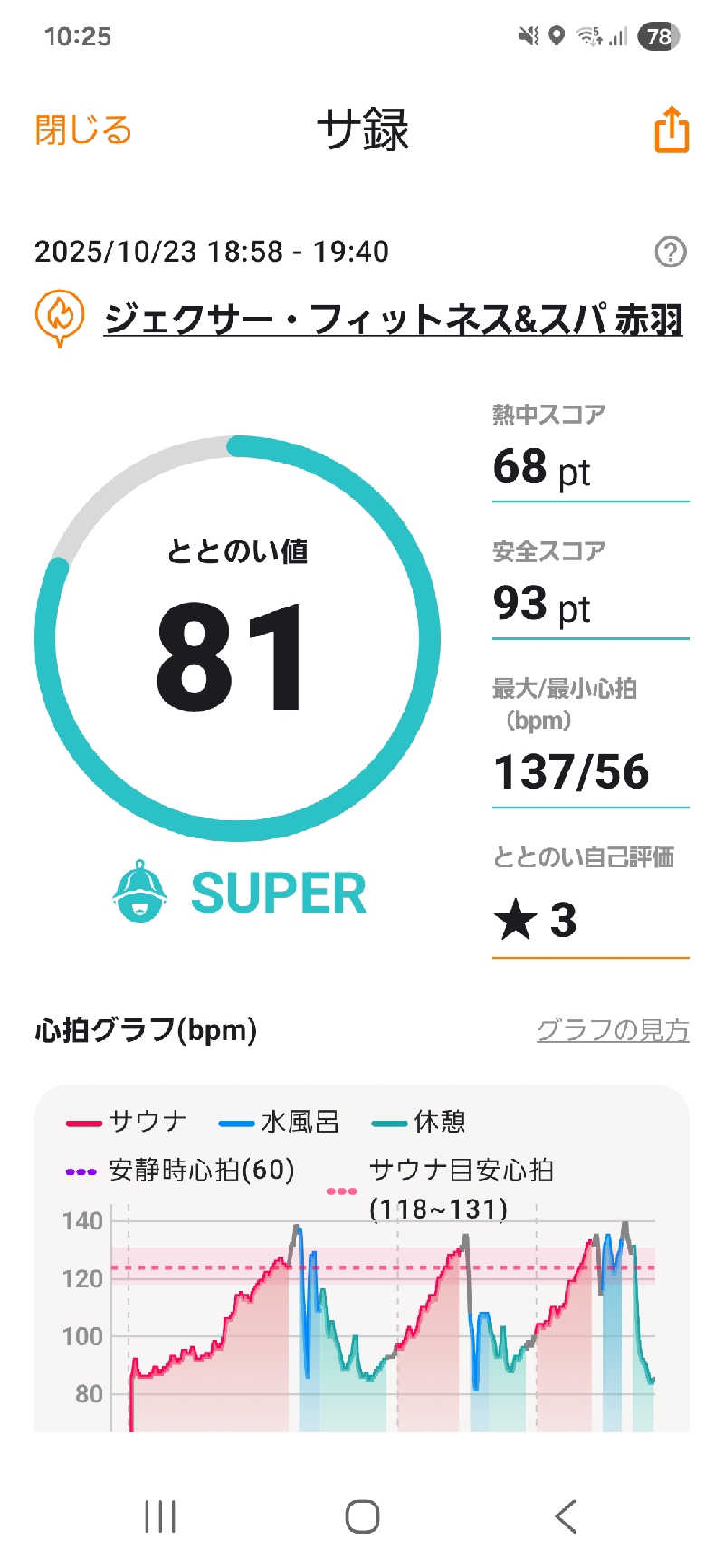Go to the home screen
724x1568 pixels.
[362, 1516]
